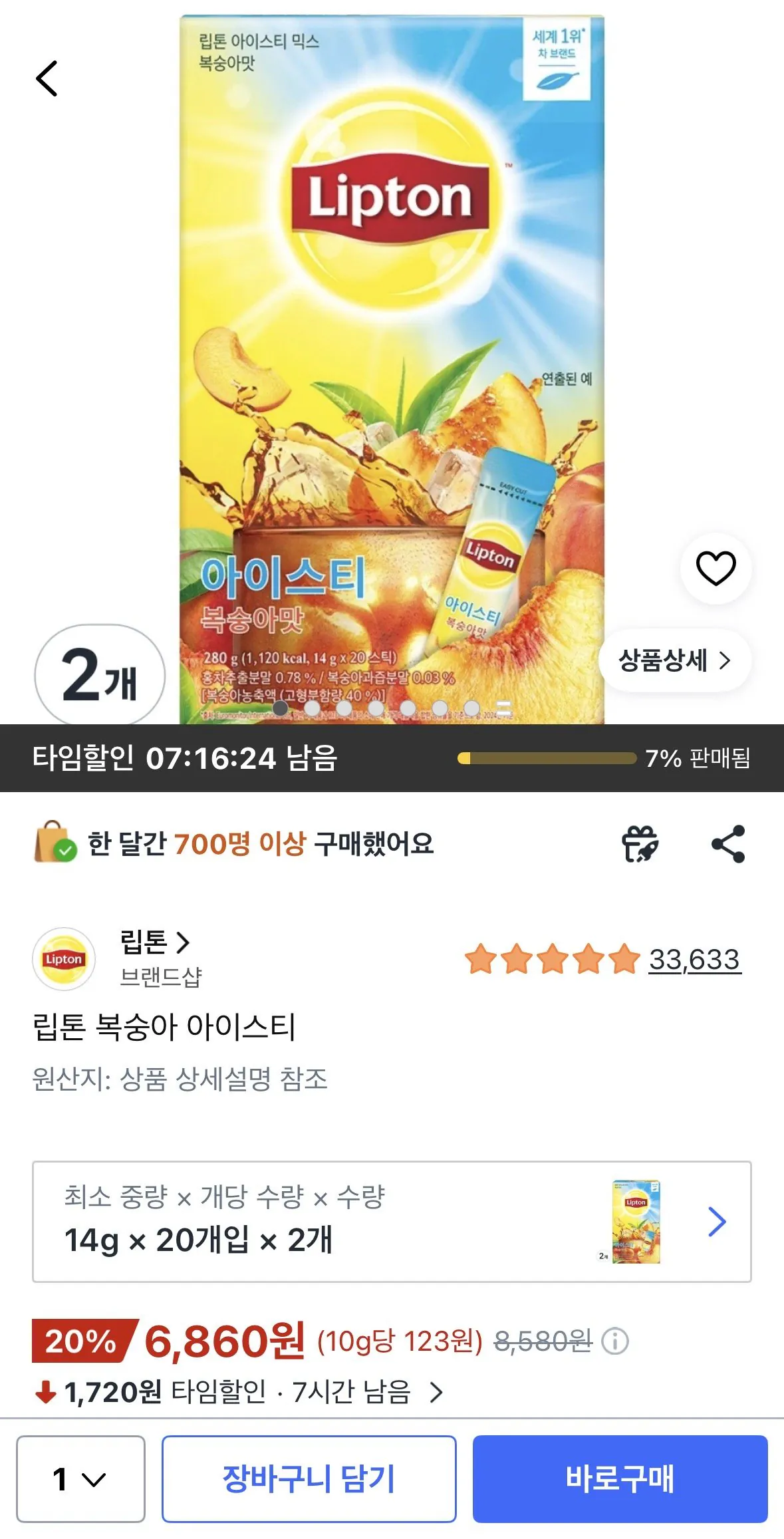This screenshot has width=784, height=1539.
Task: Open 상품상세 product details
Action: [674, 660]
